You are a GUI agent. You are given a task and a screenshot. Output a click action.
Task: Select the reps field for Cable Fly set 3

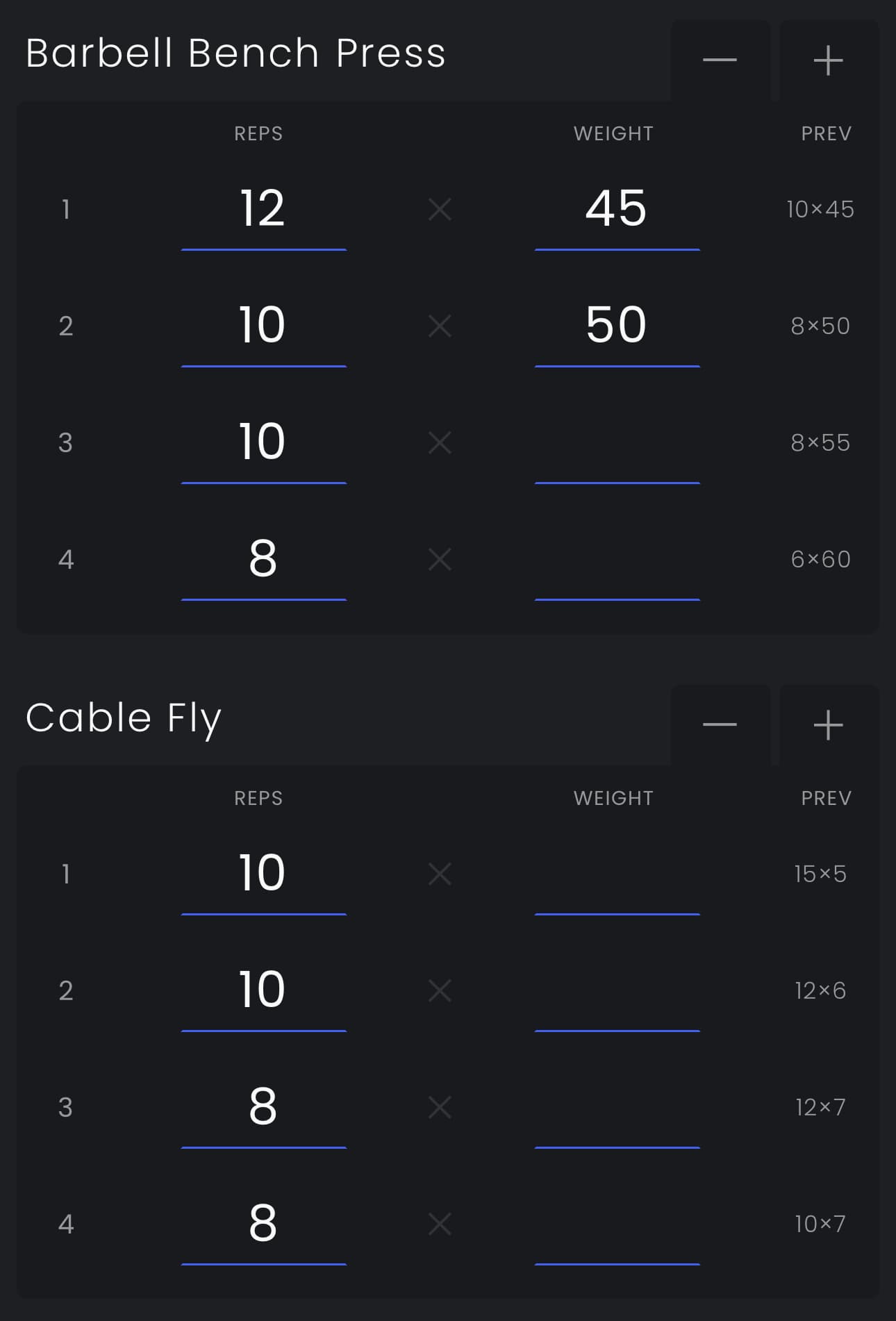pos(263,1108)
